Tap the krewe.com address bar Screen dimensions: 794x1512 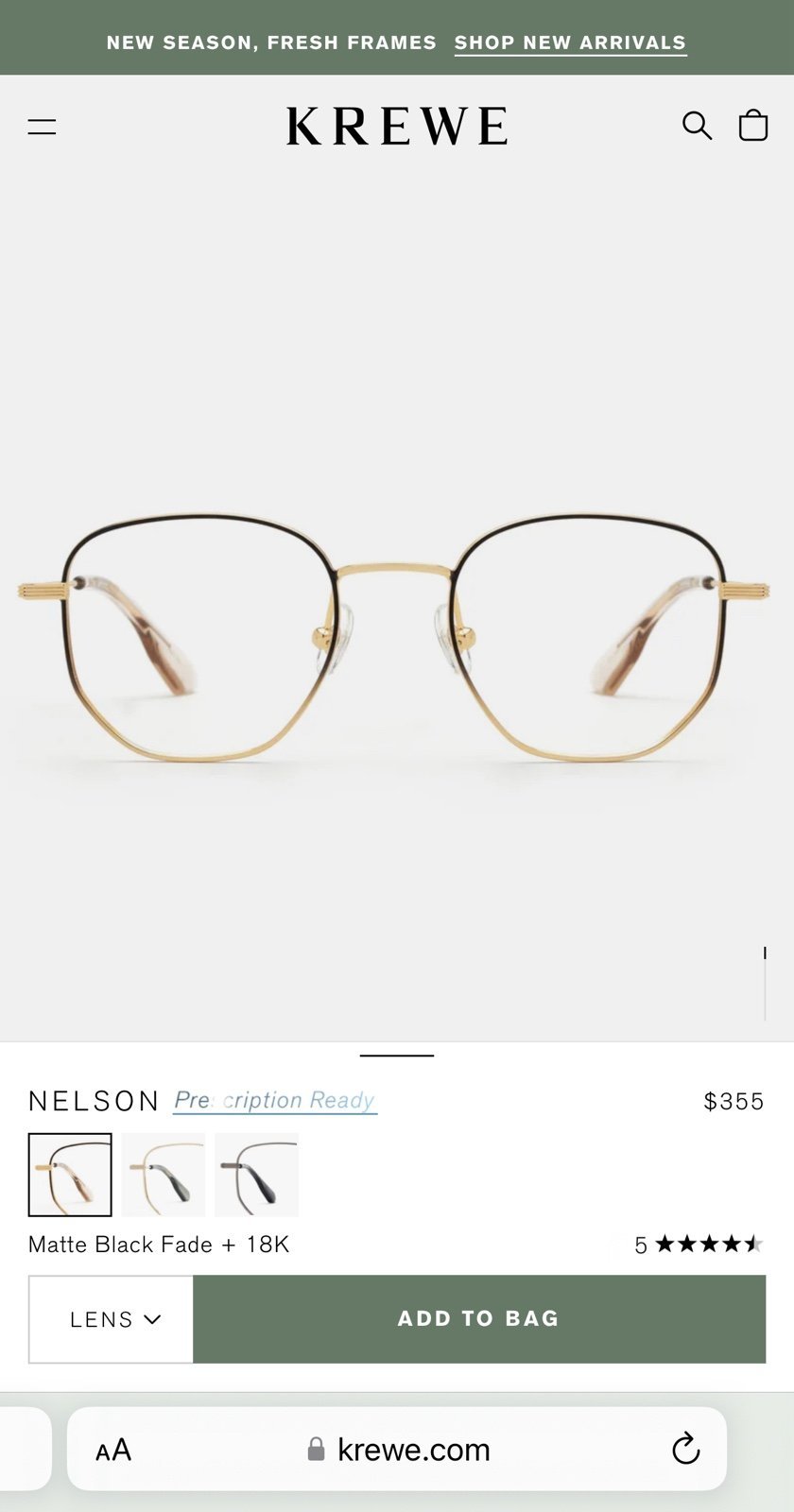point(397,1450)
